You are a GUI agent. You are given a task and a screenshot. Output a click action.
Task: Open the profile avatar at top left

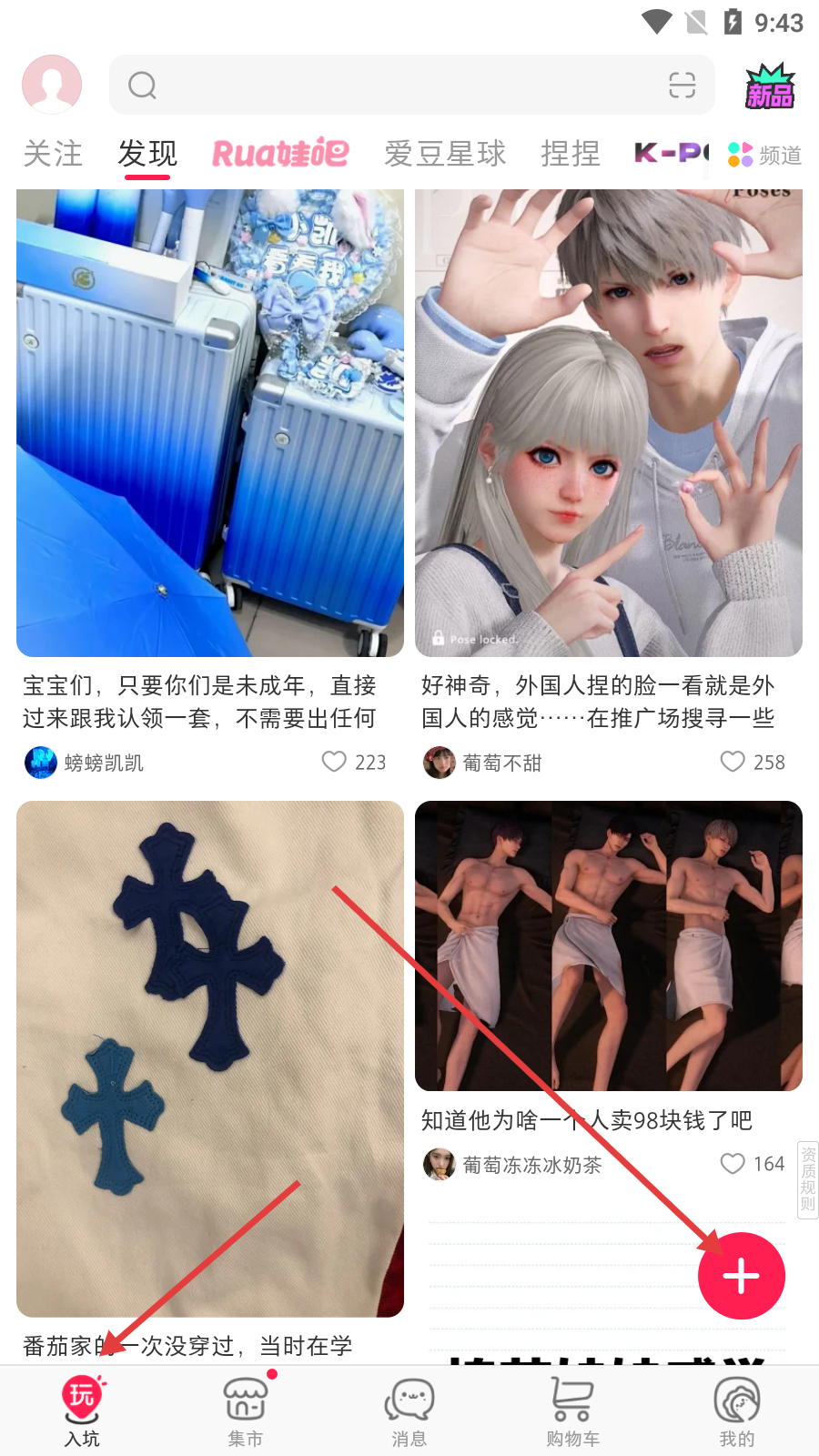click(52, 85)
